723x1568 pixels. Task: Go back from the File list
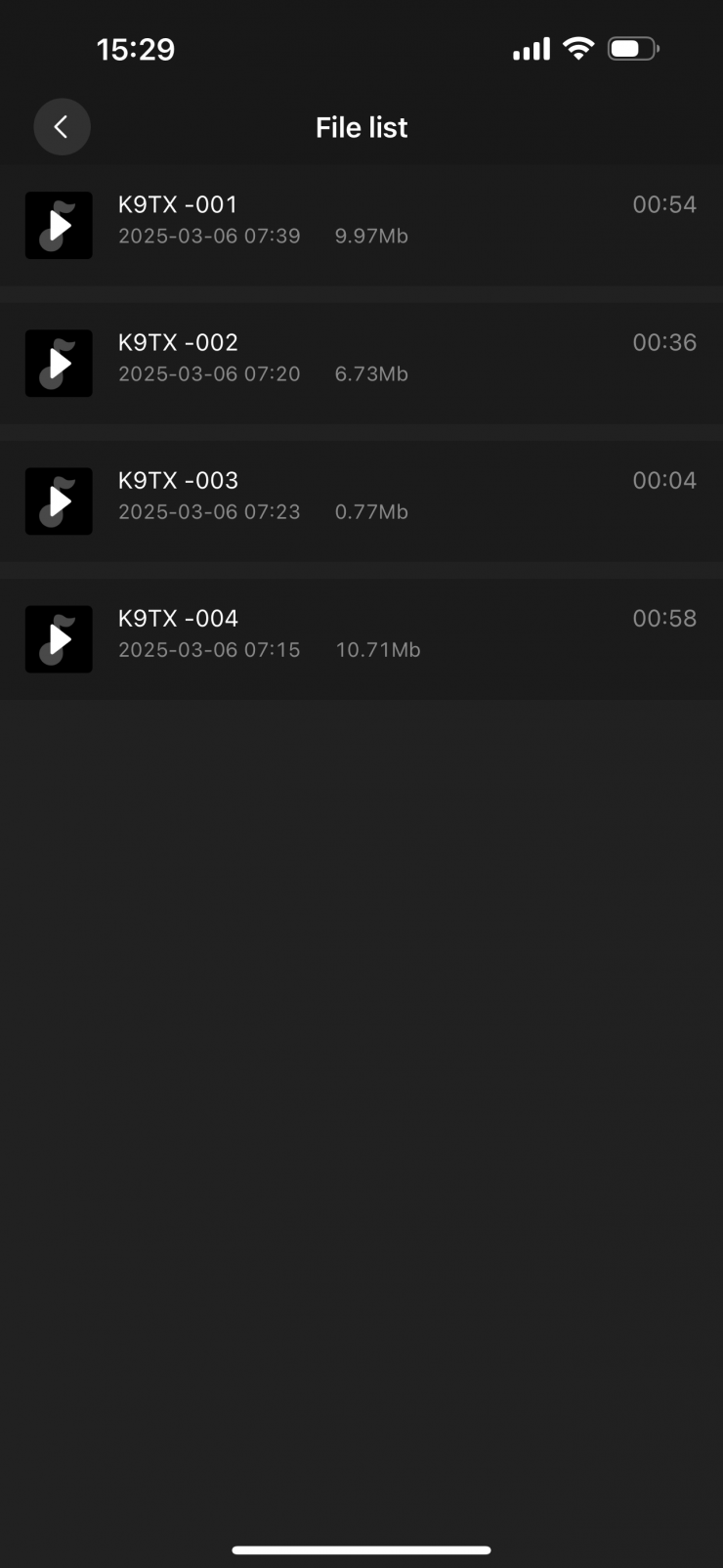[x=62, y=127]
